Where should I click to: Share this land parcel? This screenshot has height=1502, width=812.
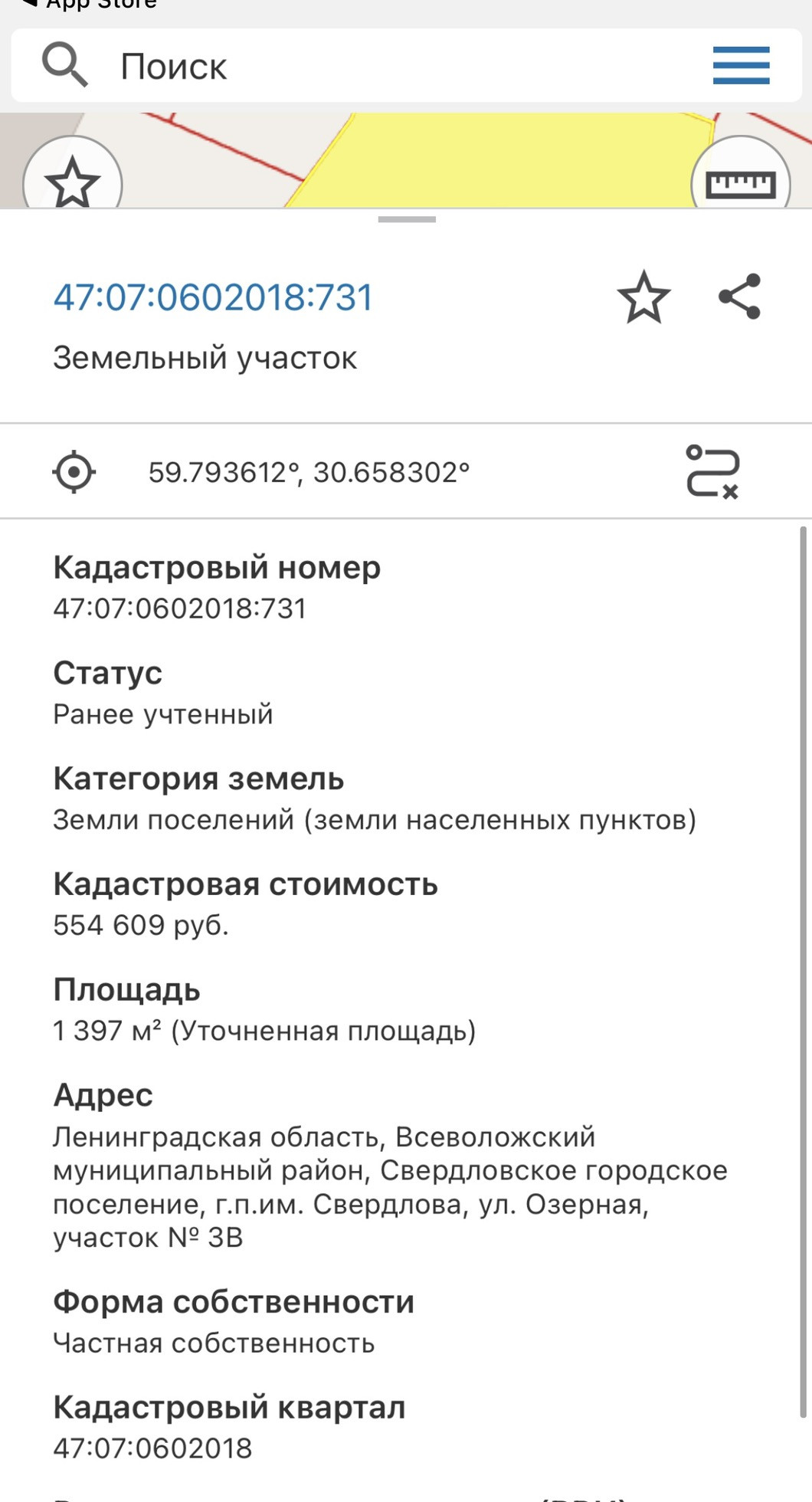[x=740, y=297]
